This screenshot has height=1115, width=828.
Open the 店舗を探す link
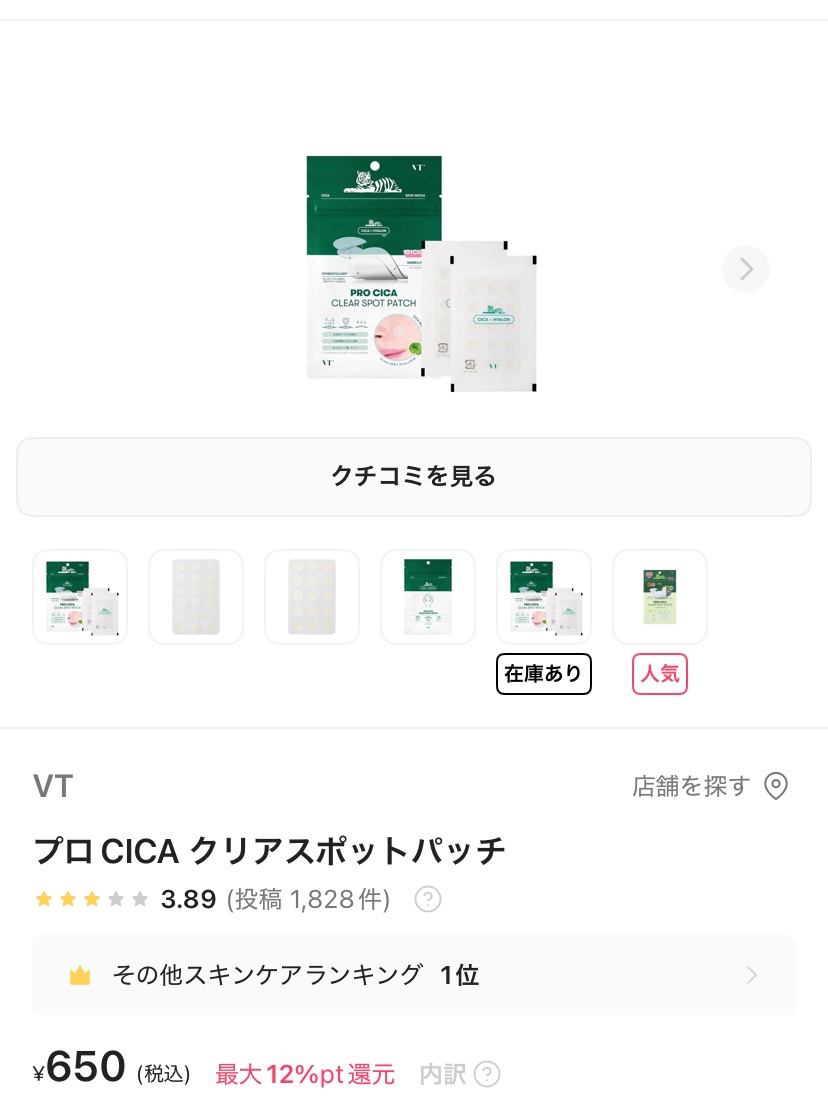tap(691, 787)
